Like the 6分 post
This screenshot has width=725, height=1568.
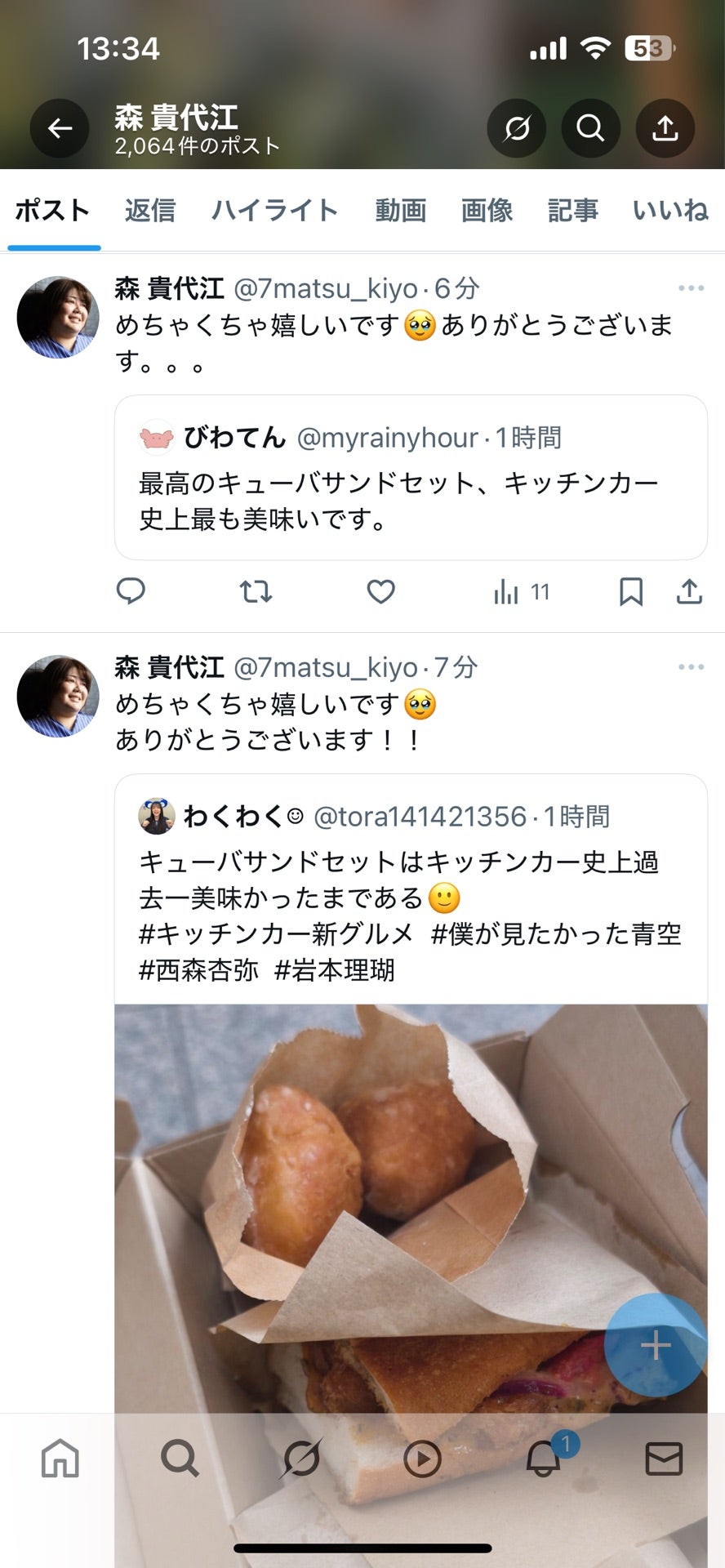tap(380, 590)
